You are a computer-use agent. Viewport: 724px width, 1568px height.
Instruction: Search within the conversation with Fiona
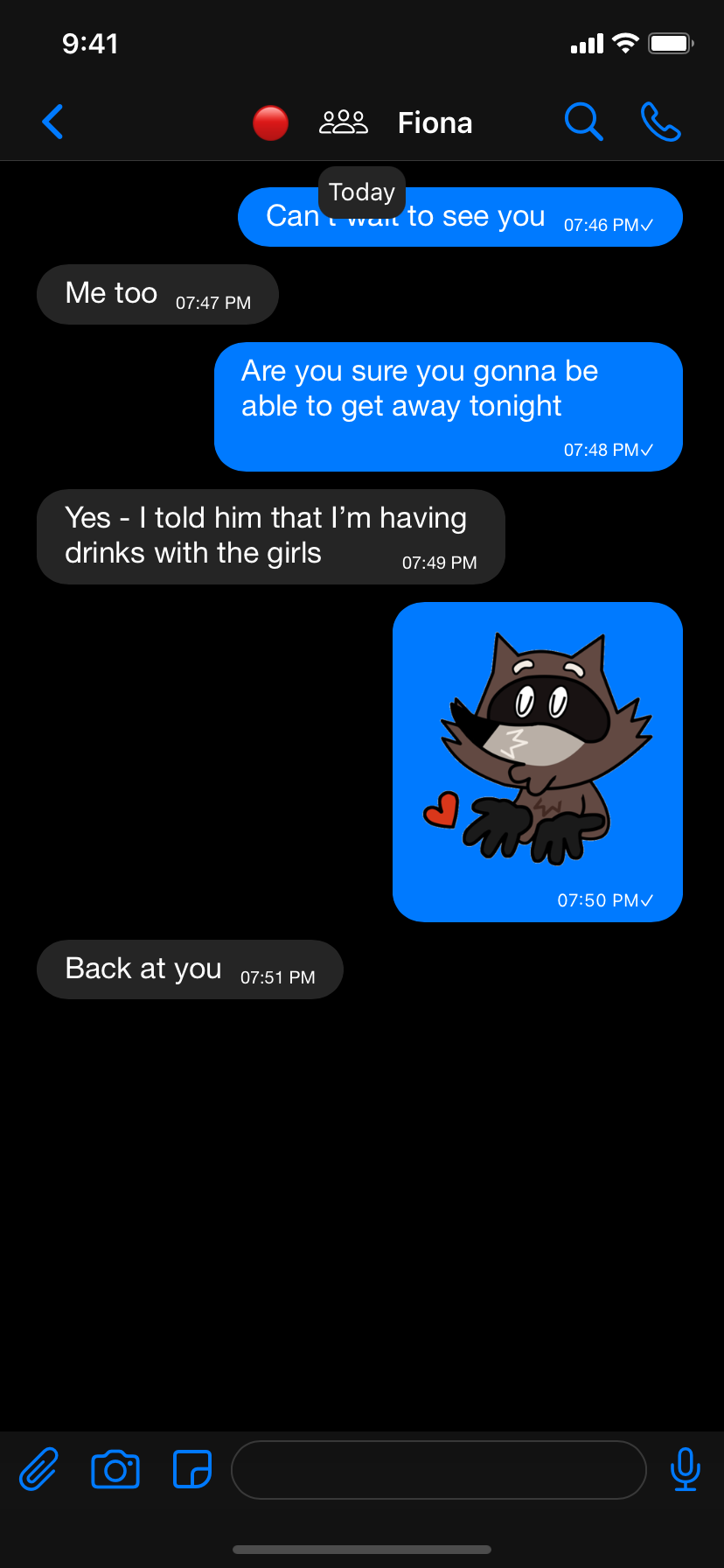tap(583, 122)
